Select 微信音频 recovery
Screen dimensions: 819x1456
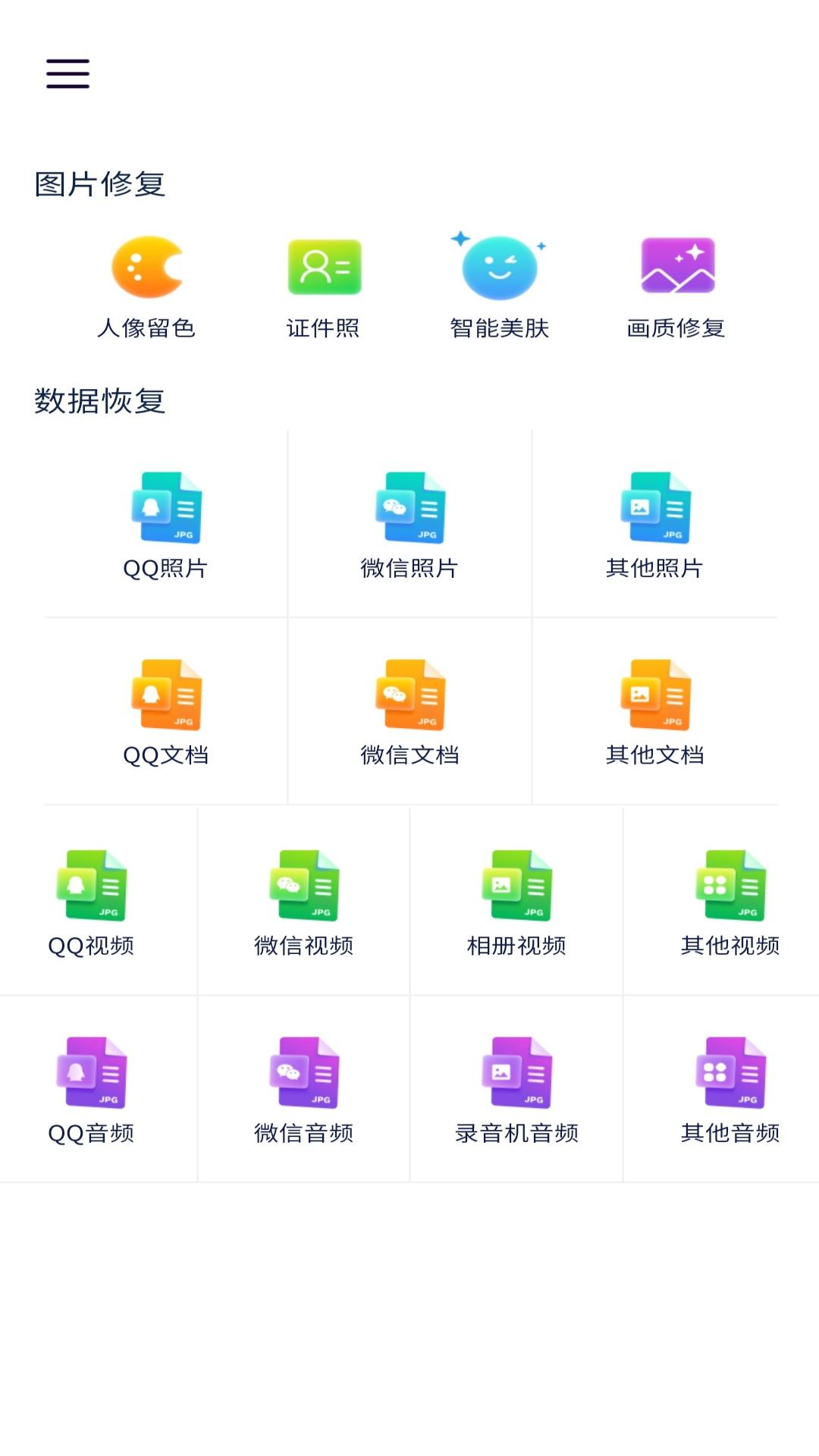click(x=304, y=1090)
